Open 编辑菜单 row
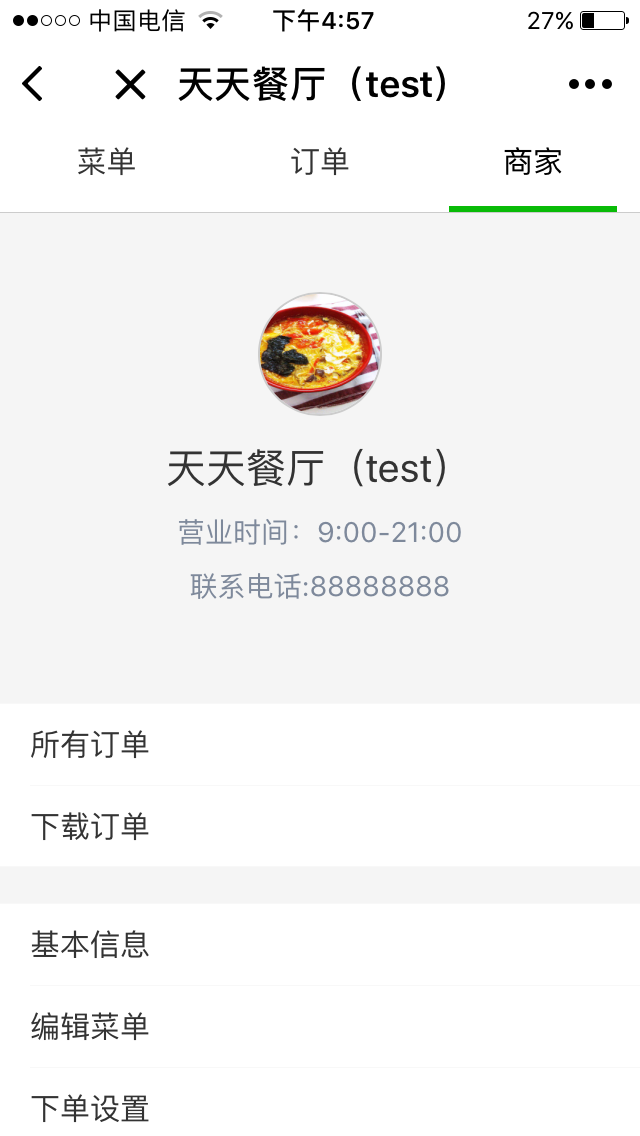 click(320, 1027)
